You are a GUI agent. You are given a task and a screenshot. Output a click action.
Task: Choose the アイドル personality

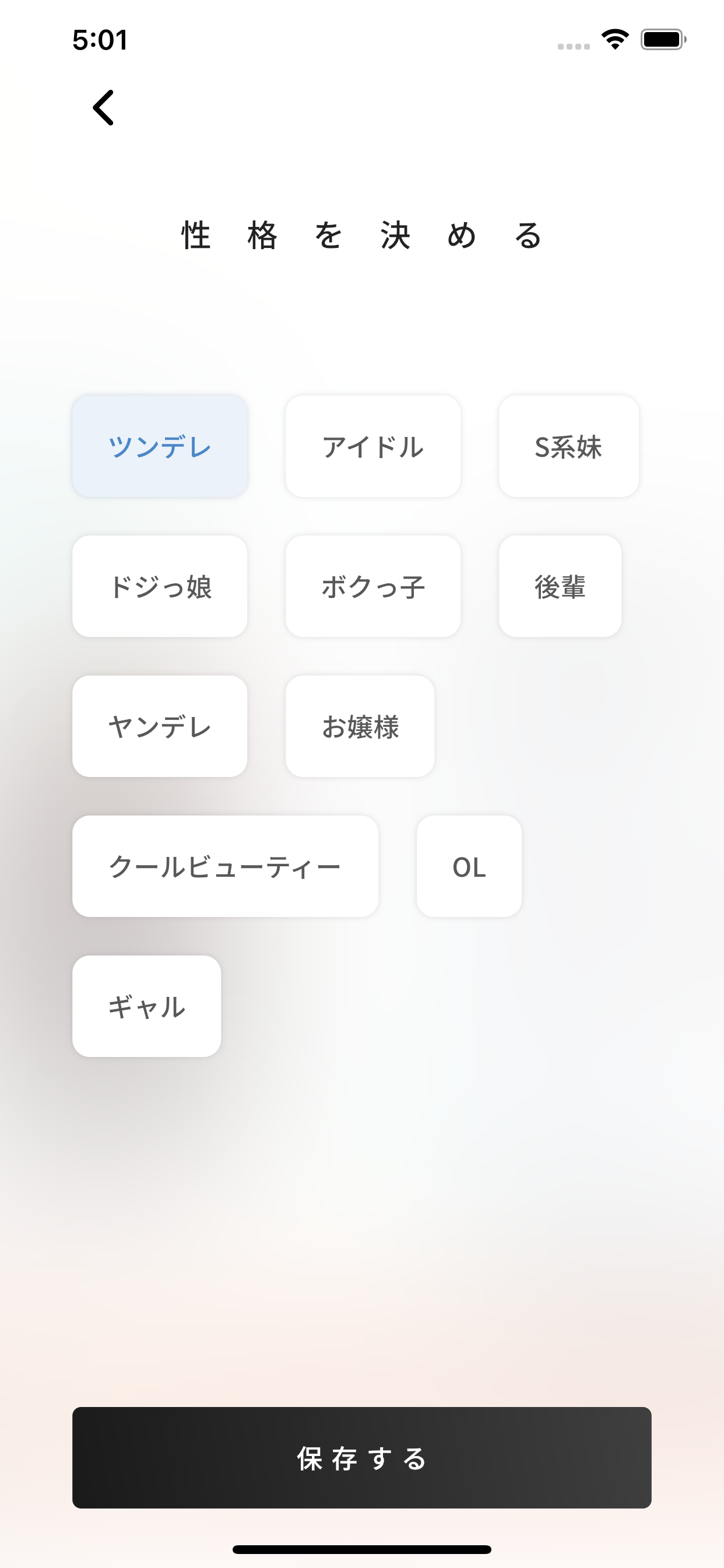click(x=372, y=446)
